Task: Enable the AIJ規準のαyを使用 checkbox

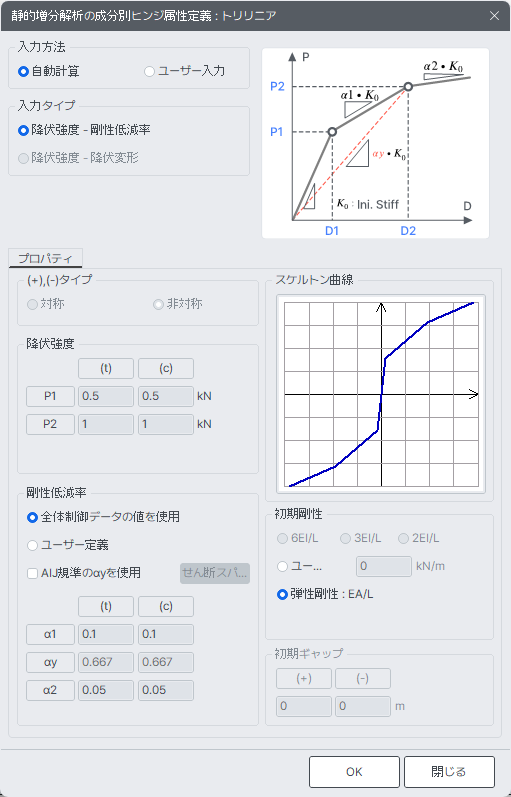Action: 84,573
